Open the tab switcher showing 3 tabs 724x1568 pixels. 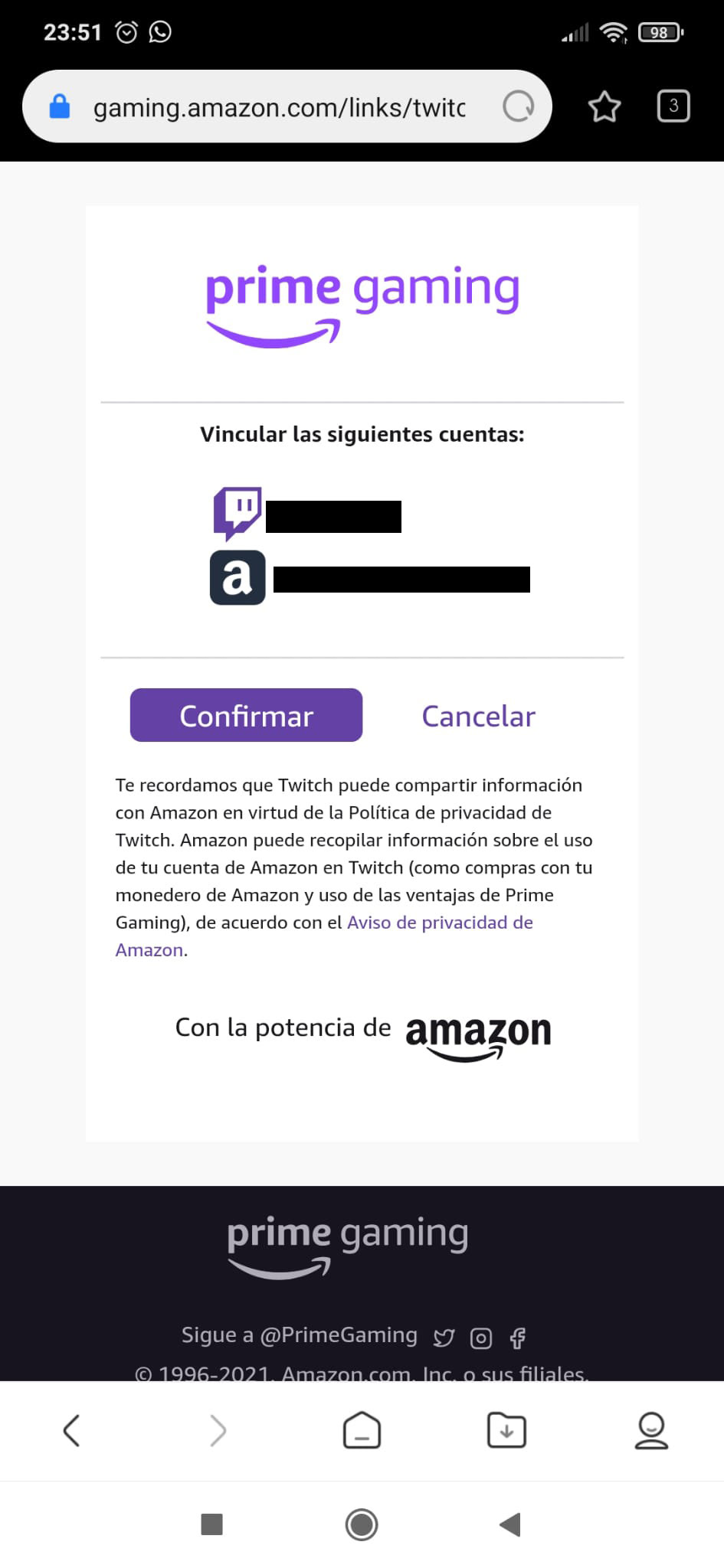pos(673,106)
